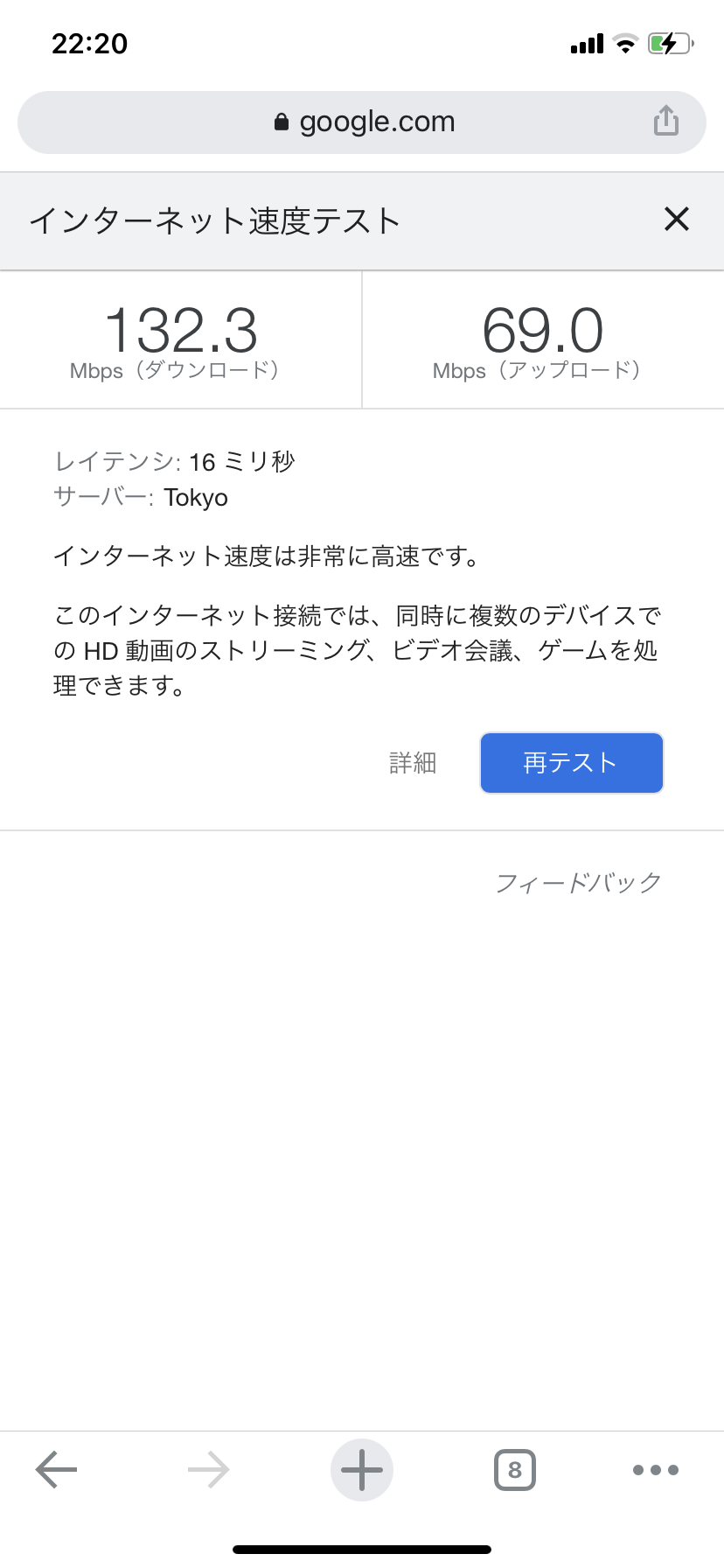Image resolution: width=724 pixels, height=1568 pixels.
Task: Open the browser's three-dot menu
Action: click(x=656, y=1469)
